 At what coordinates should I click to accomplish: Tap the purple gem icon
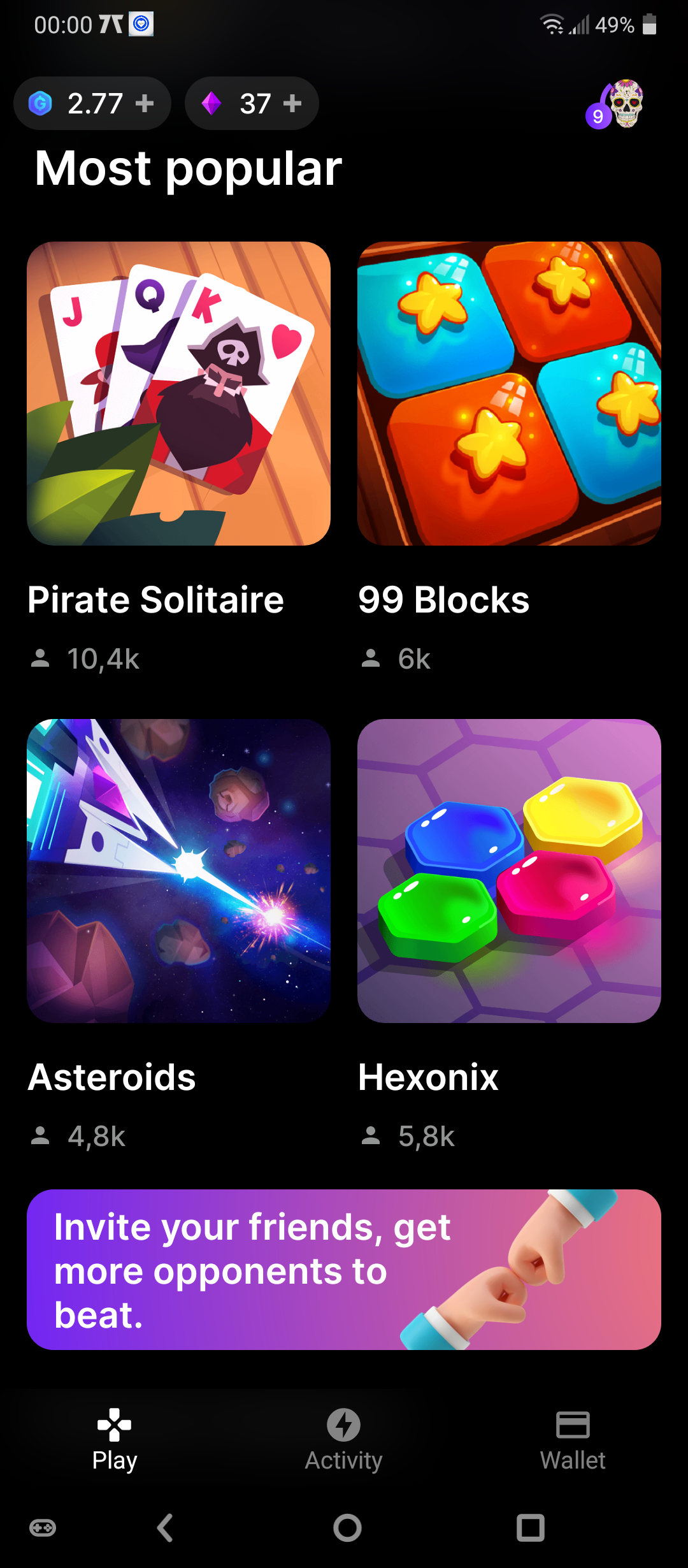(x=210, y=103)
